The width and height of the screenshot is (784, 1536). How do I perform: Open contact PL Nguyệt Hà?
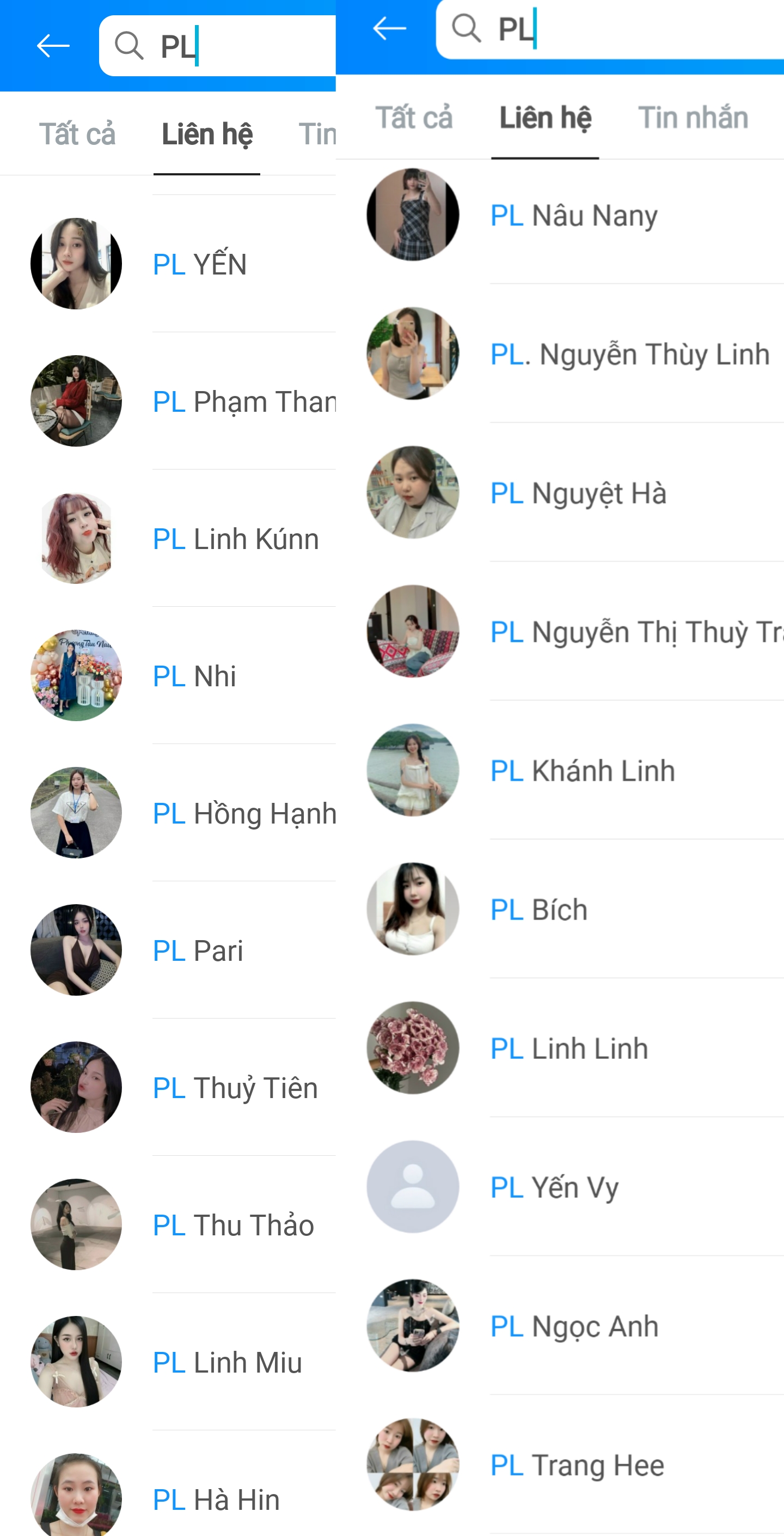[578, 493]
